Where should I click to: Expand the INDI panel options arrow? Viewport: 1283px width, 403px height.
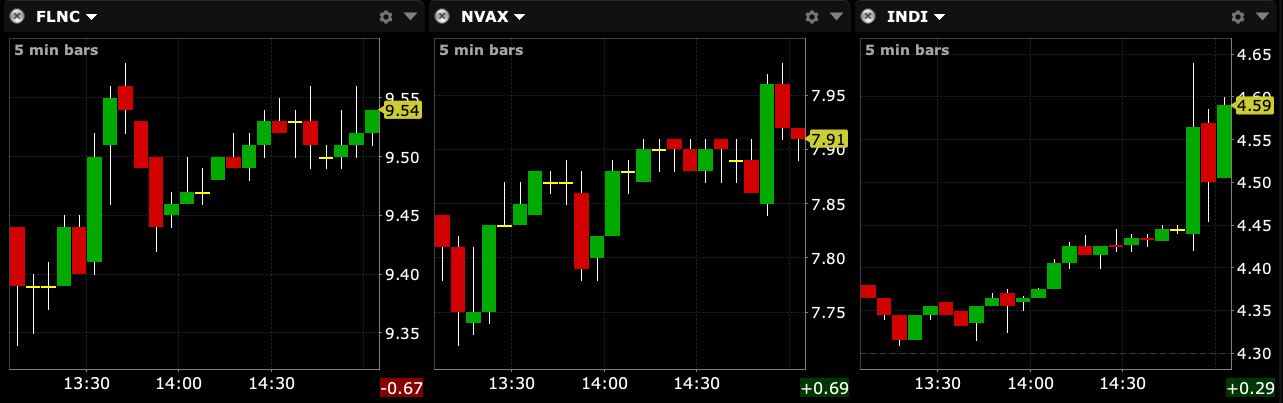[x=1262, y=17]
